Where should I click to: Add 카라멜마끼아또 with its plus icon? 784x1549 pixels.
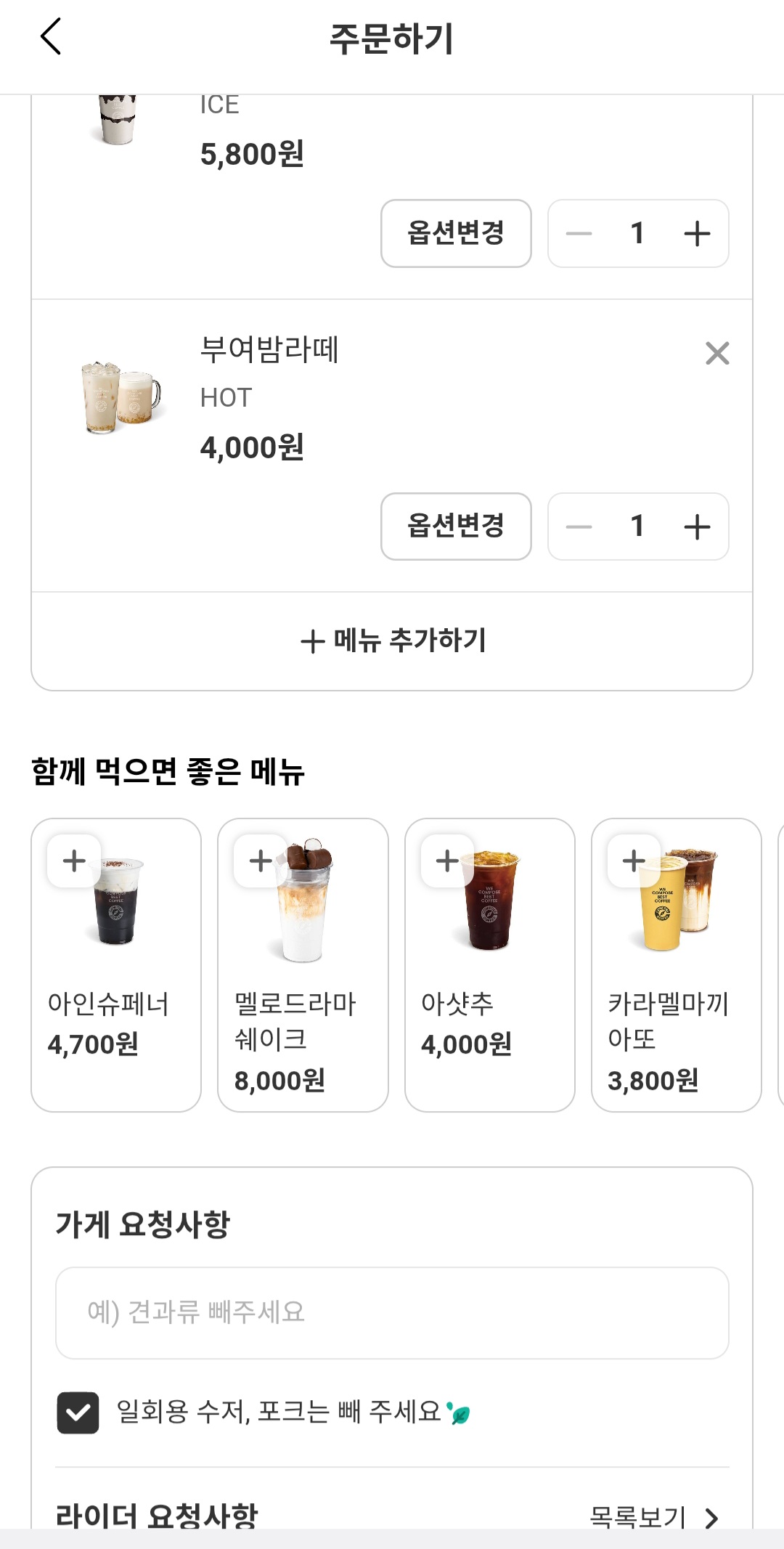point(634,861)
